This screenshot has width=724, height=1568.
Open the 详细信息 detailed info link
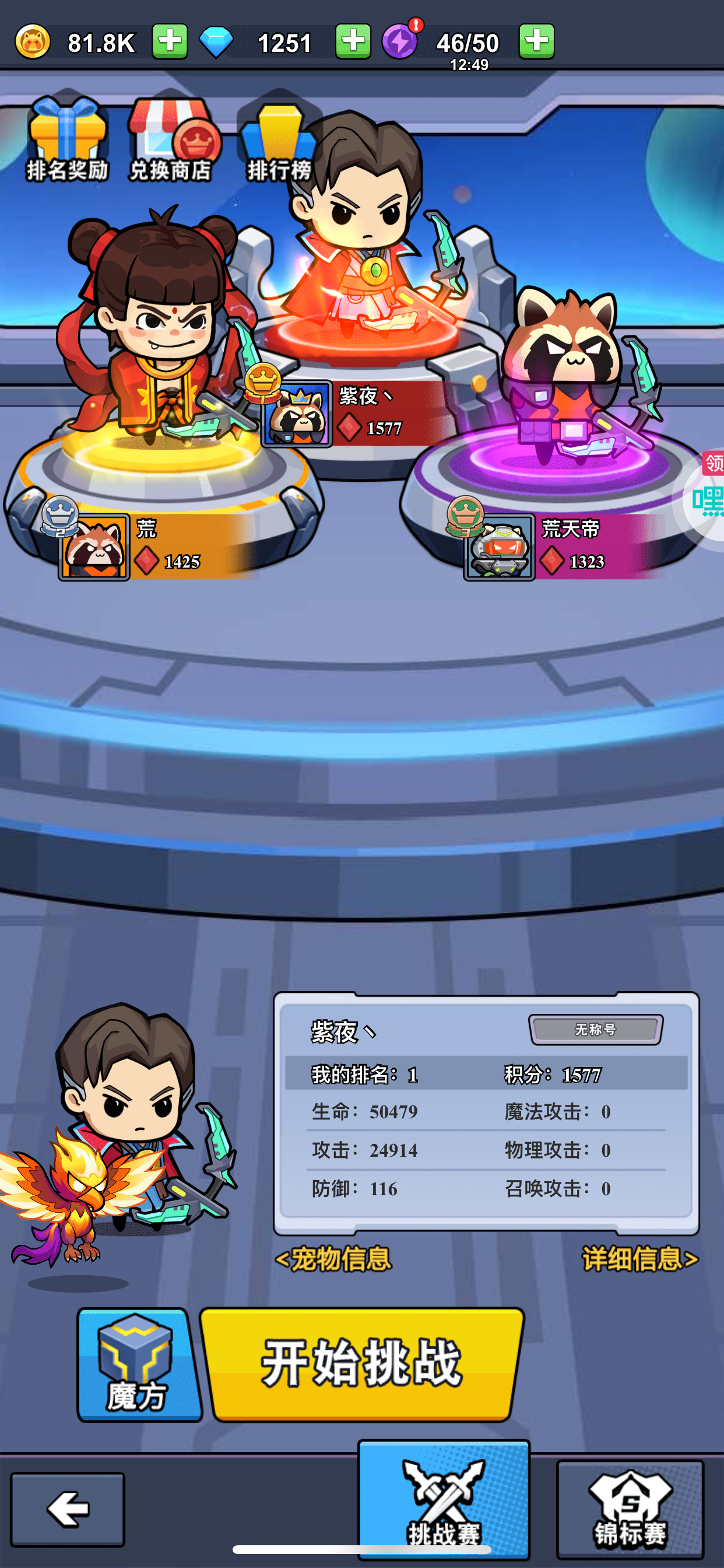click(640, 1258)
